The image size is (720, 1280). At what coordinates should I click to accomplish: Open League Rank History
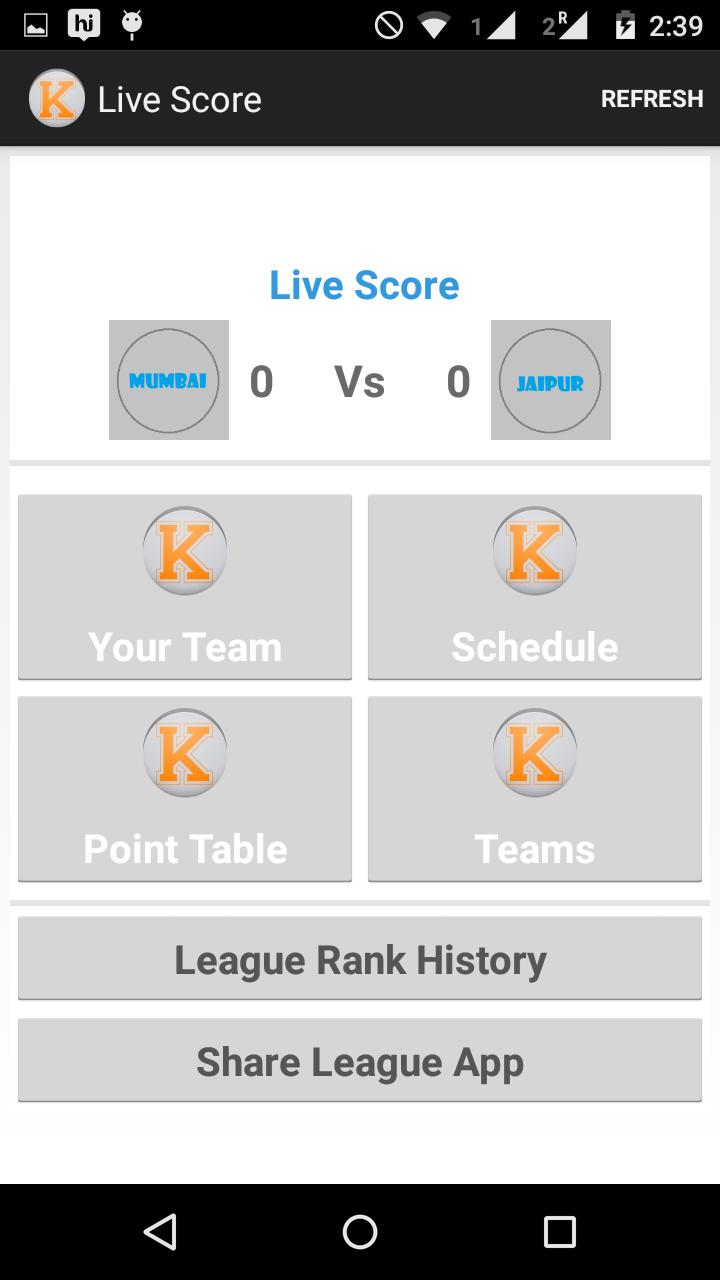click(x=360, y=958)
